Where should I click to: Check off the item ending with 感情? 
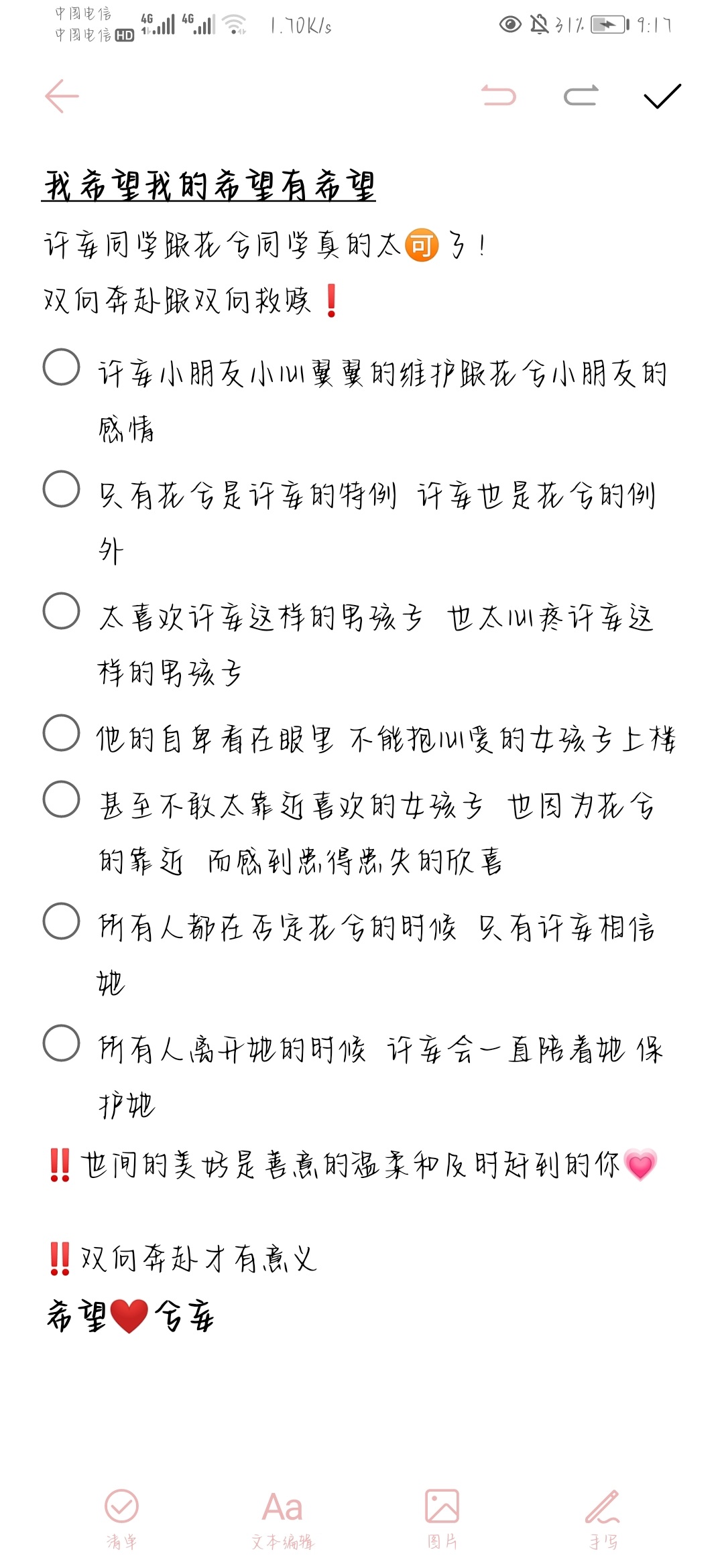[62, 367]
